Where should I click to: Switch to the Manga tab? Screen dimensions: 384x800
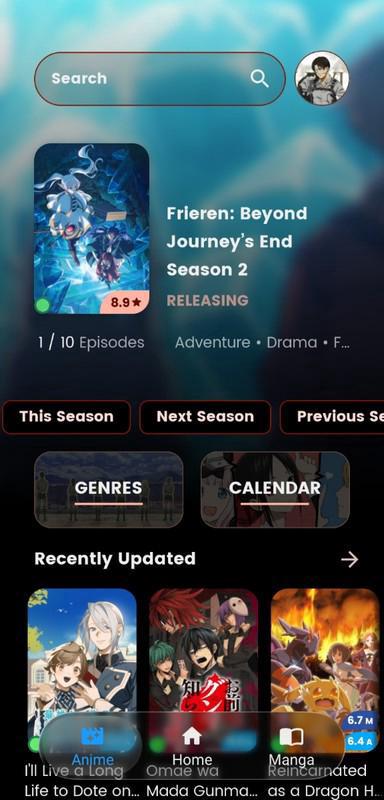tap(291, 746)
